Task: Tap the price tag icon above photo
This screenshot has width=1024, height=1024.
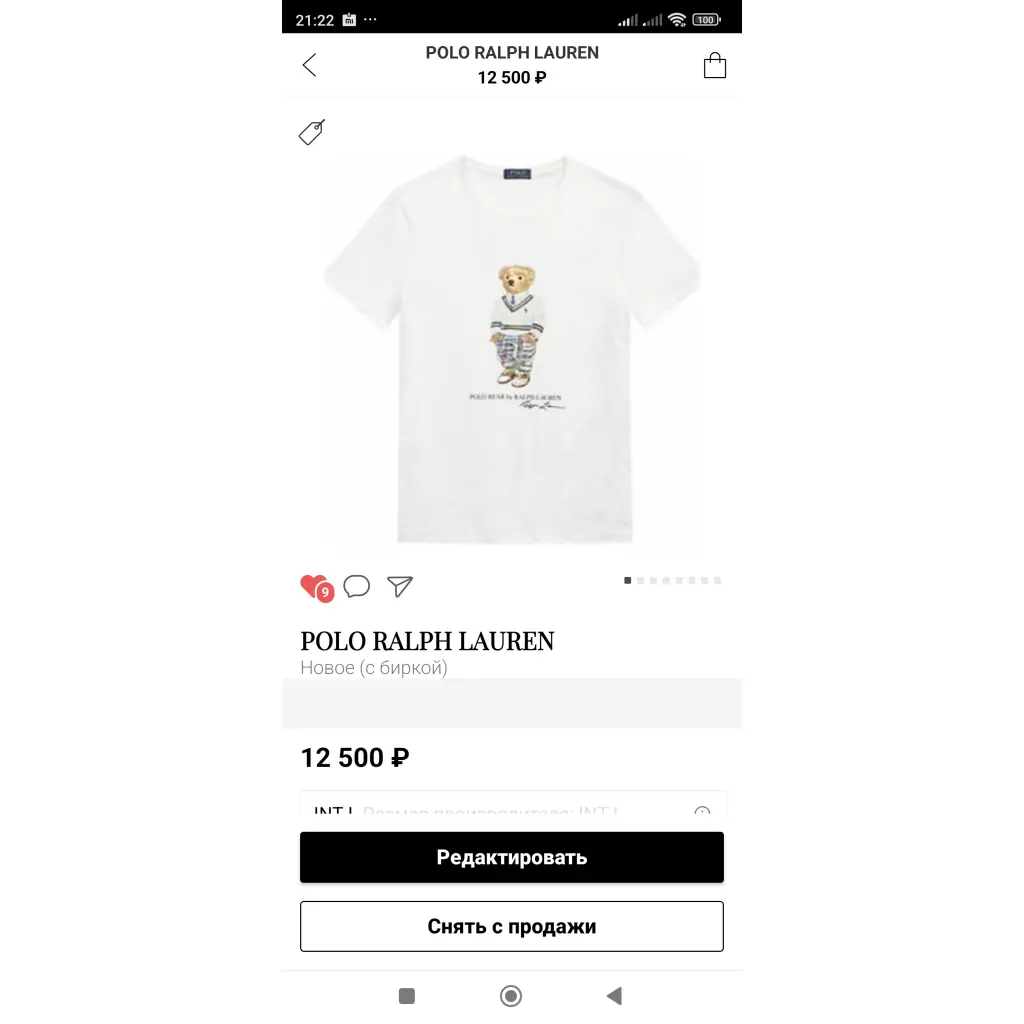Action: tap(312, 132)
